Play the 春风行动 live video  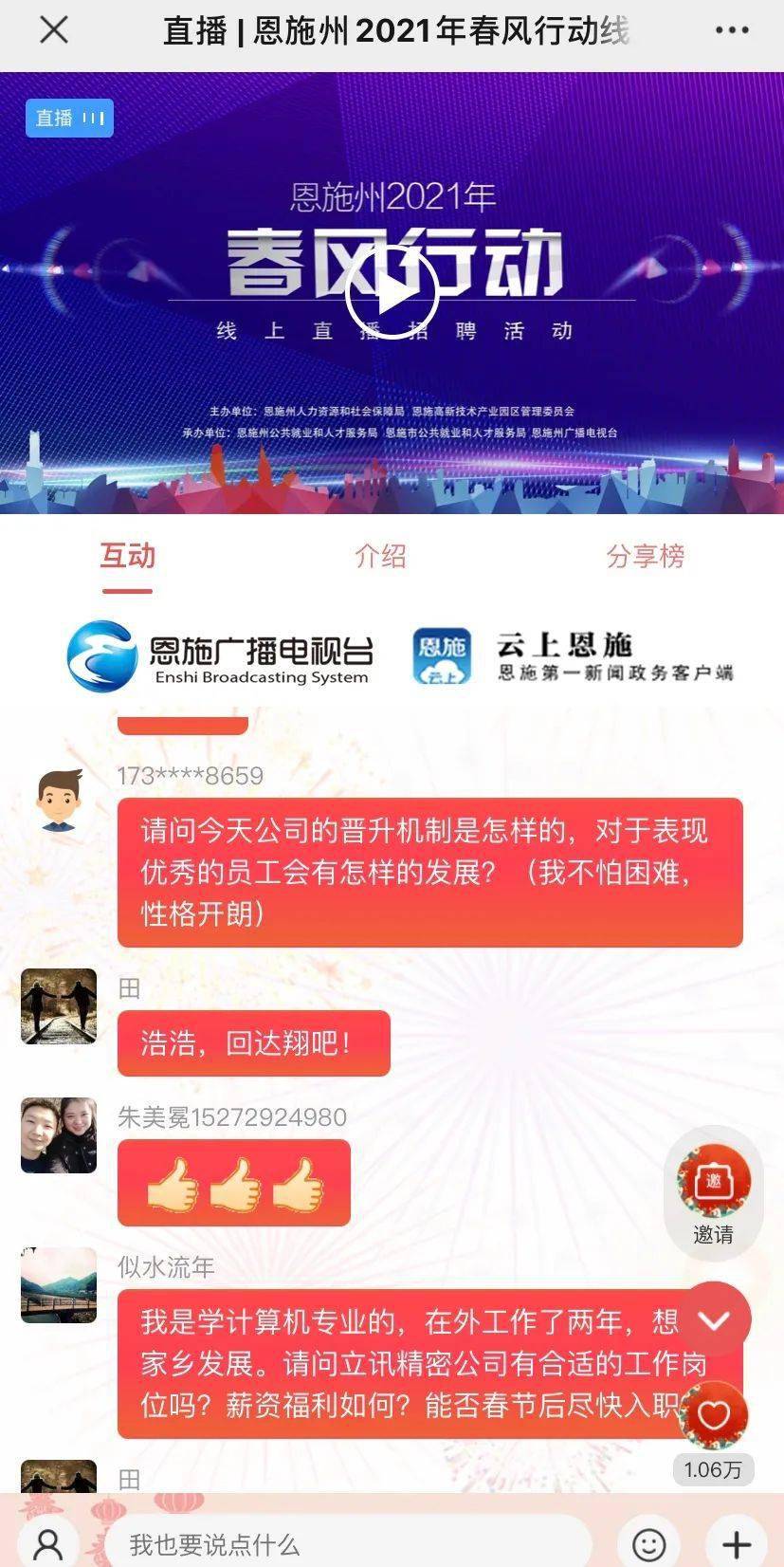[x=392, y=293]
